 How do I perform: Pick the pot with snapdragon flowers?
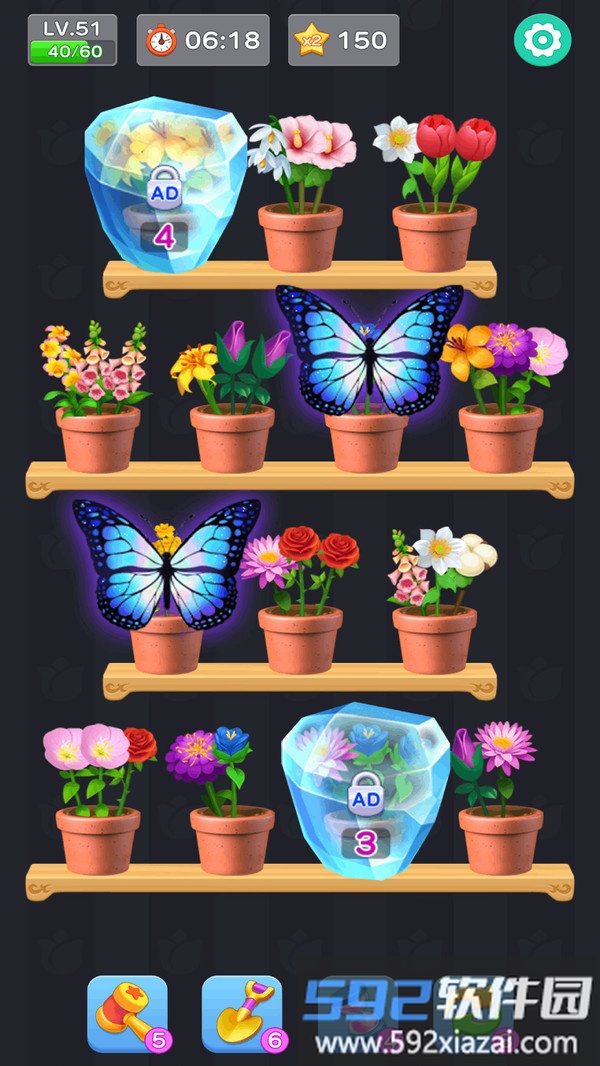(x=98, y=400)
